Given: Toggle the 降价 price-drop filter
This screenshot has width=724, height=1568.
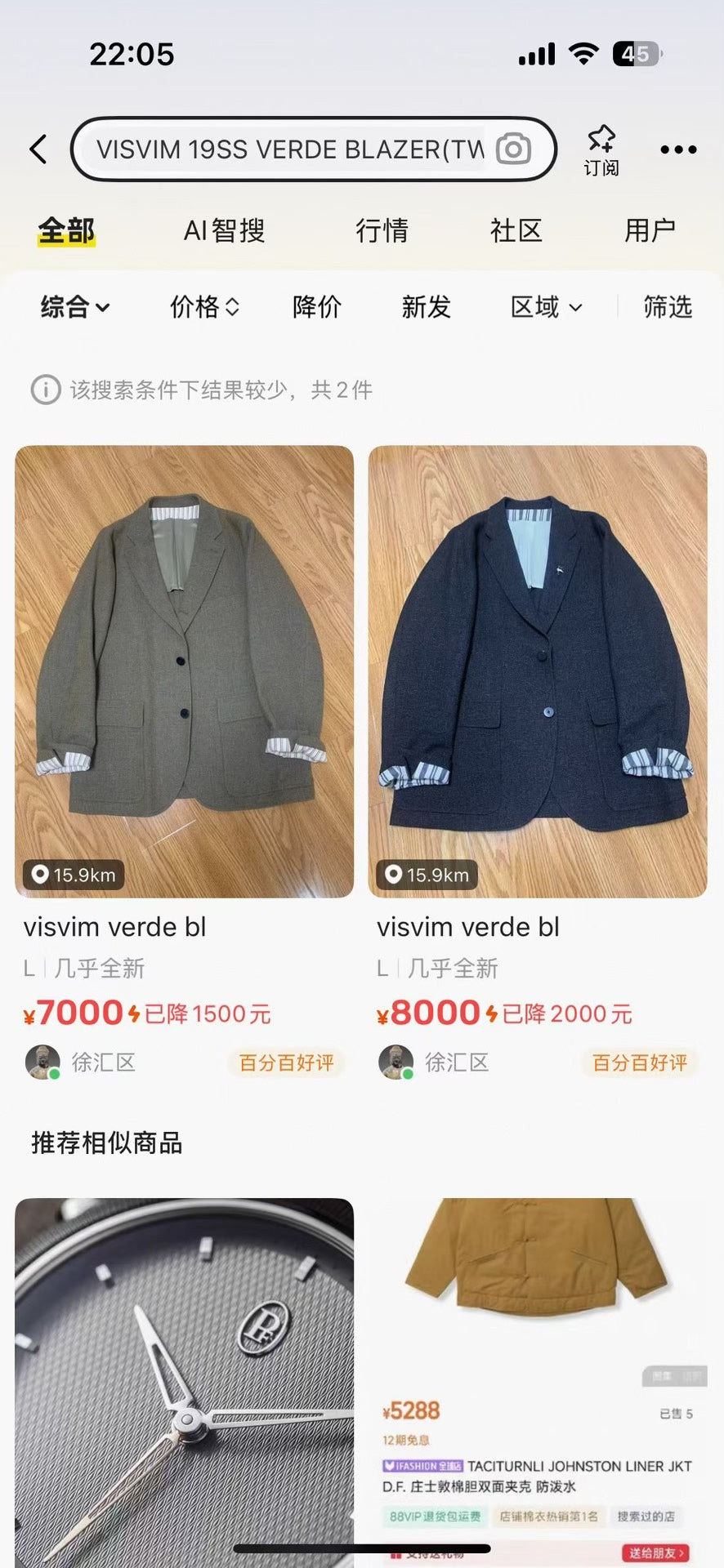Looking at the screenshot, I should tap(316, 307).
